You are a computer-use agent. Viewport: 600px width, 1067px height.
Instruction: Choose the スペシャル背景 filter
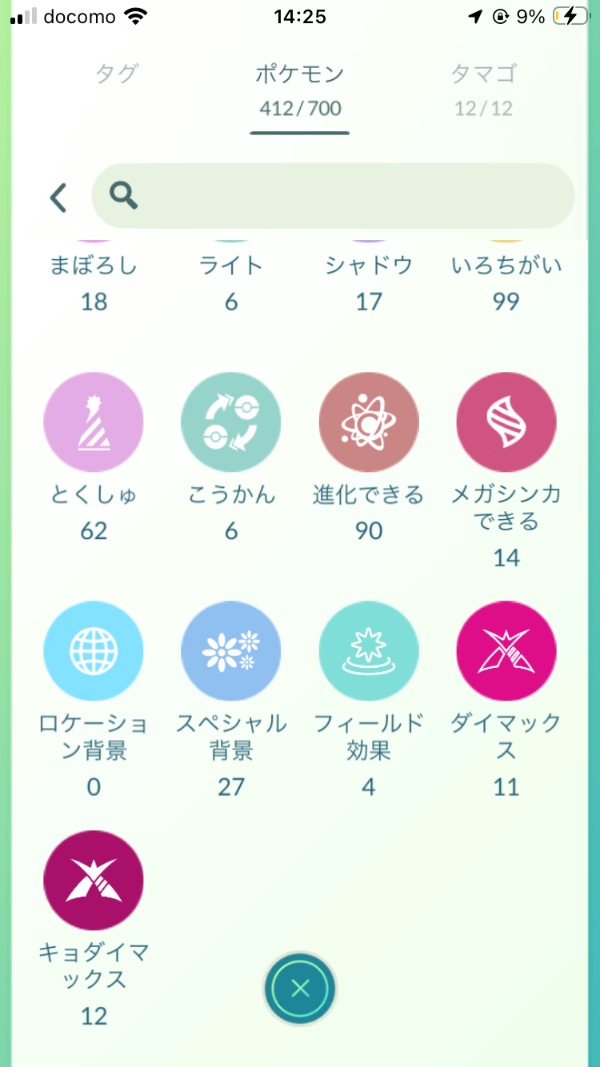tap(231, 651)
